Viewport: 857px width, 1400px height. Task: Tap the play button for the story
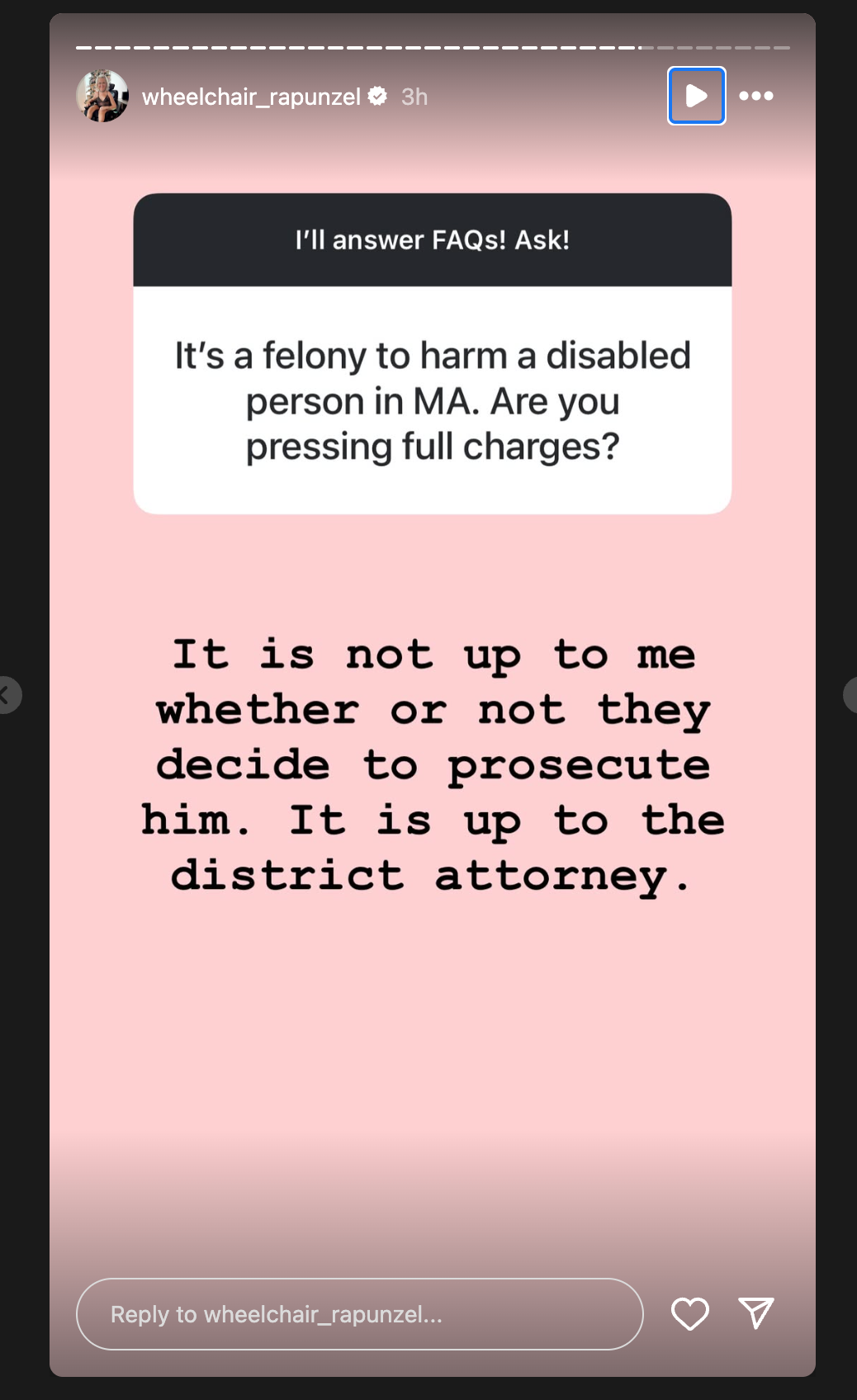click(x=696, y=96)
